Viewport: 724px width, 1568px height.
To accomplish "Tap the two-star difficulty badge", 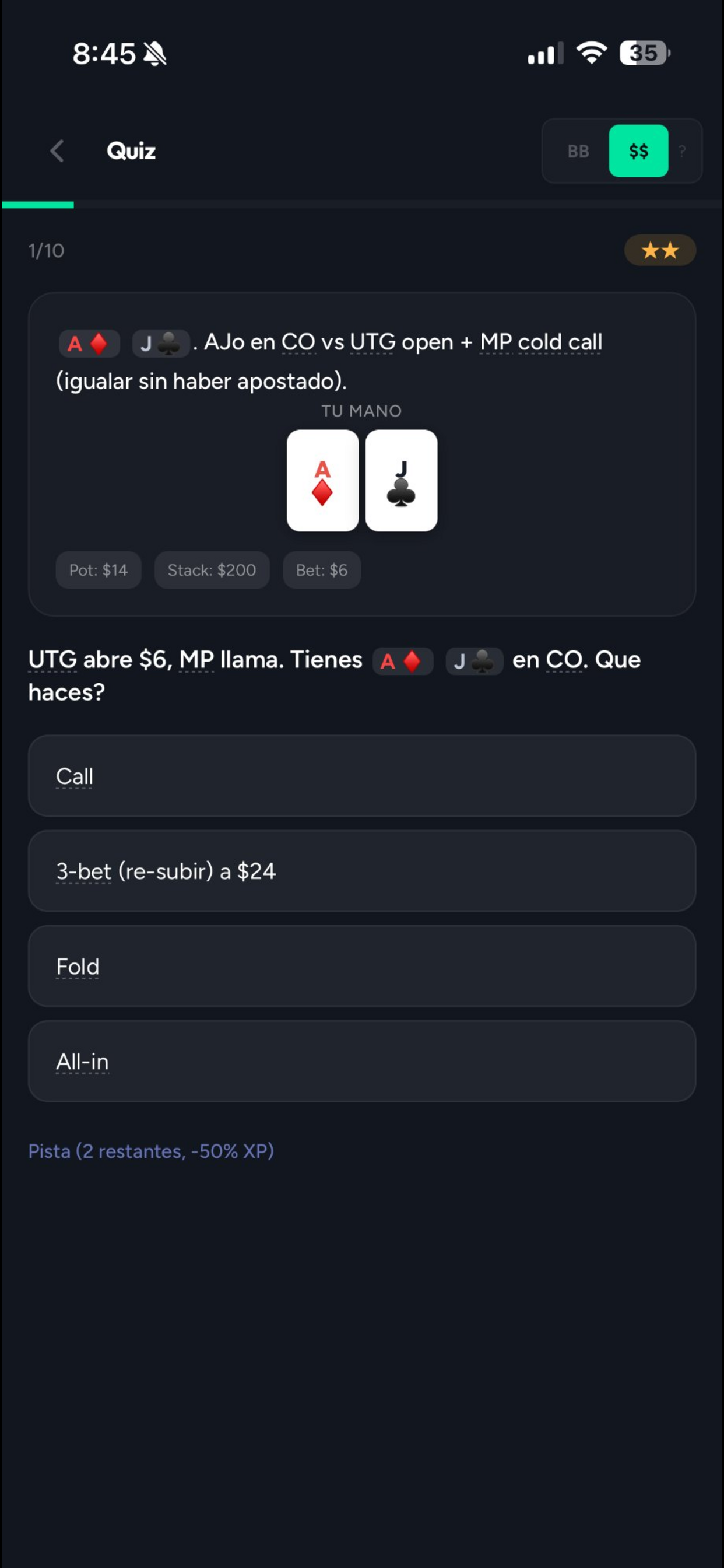I will click(x=659, y=250).
